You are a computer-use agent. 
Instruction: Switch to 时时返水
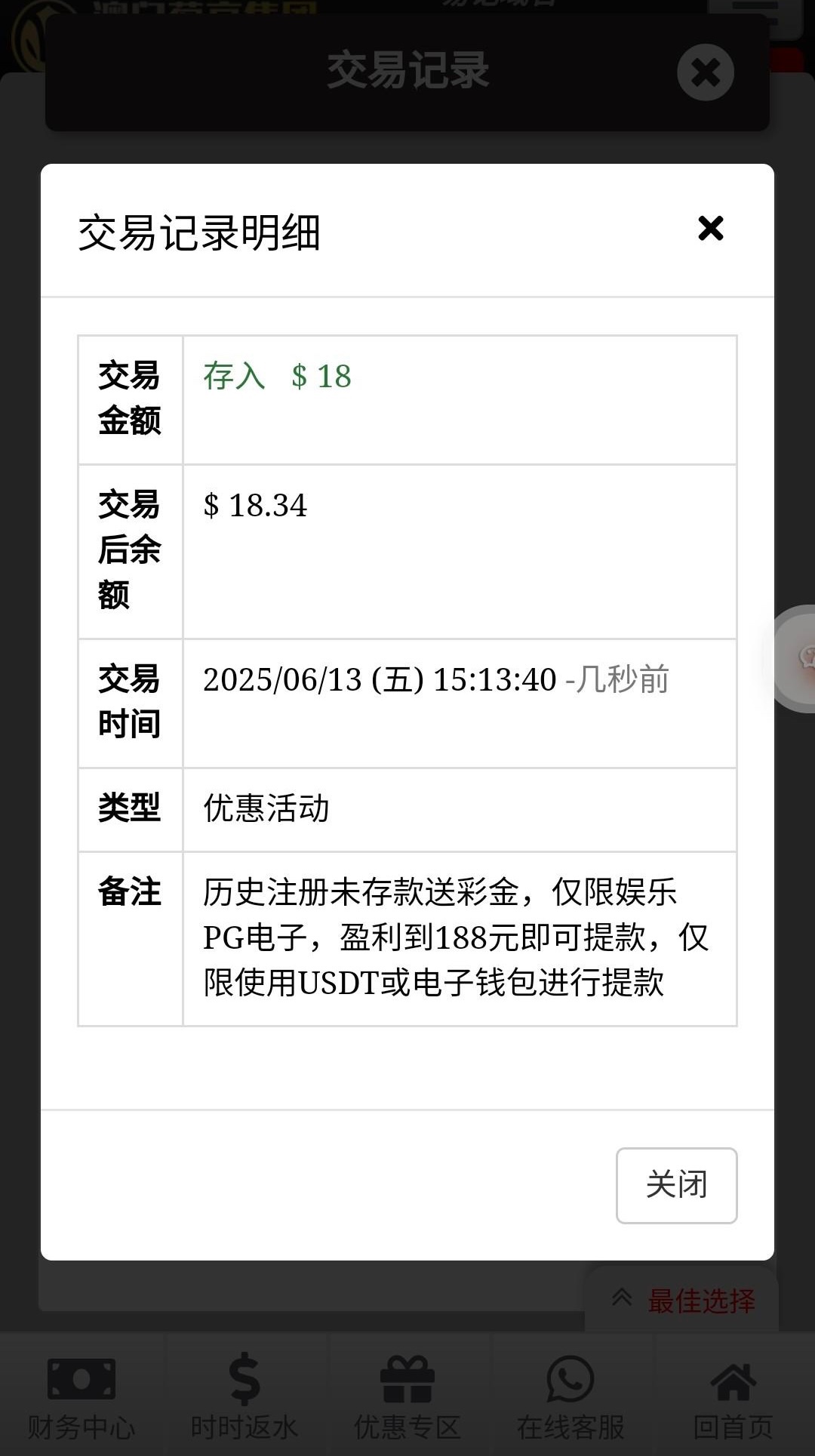244,1396
